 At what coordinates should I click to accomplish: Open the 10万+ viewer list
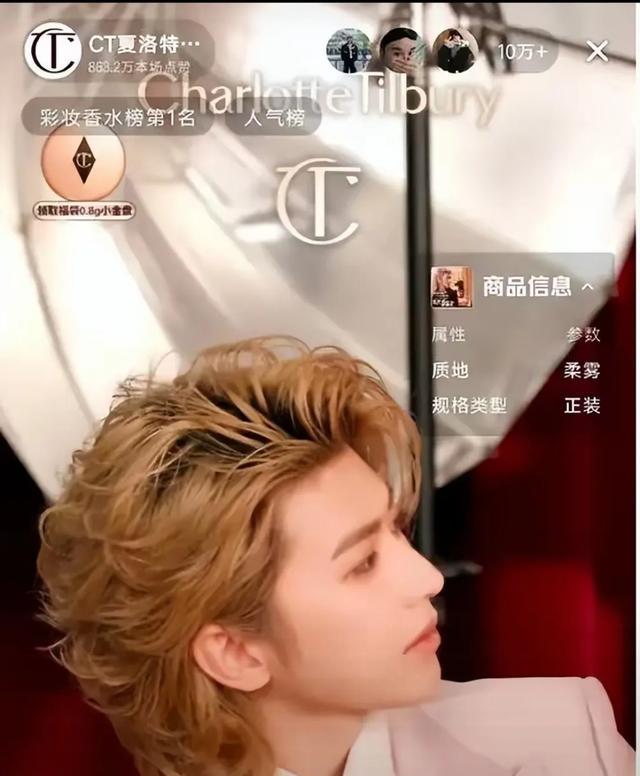pos(523,51)
